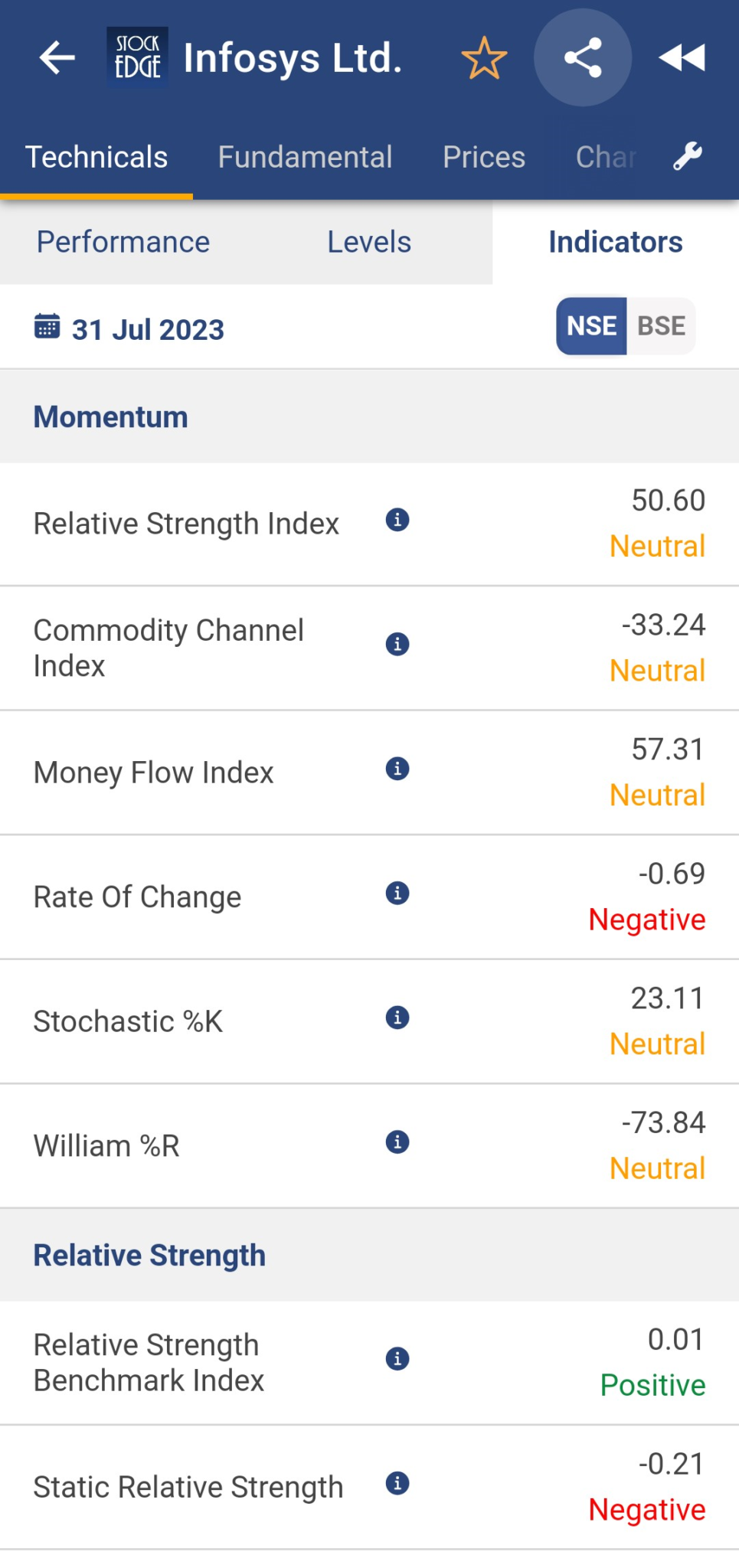Viewport: 739px width, 1568px height.
Task: Select NSE exchange option
Action: pyautogui.click(x=591, y=325)
